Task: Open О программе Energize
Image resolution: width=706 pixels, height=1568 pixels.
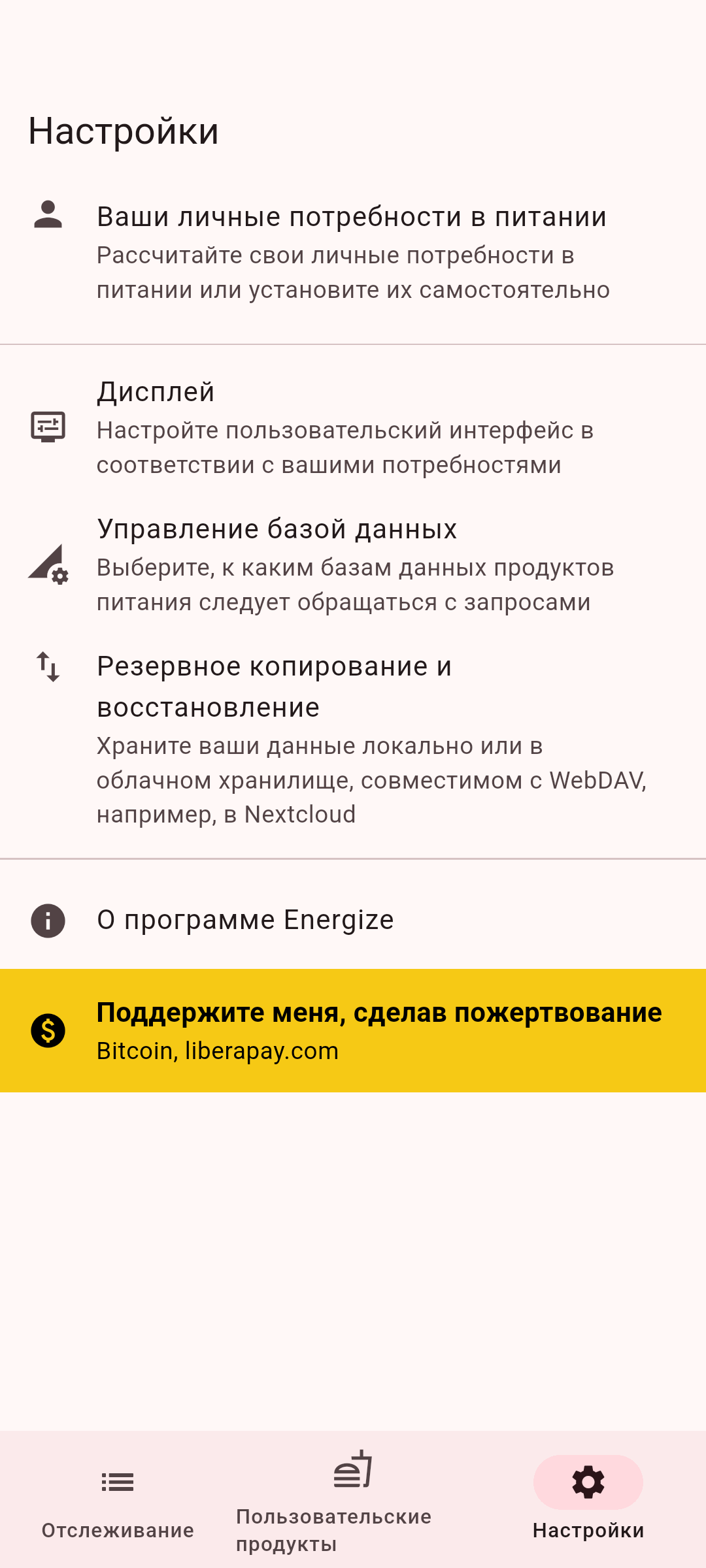Action: tap(353, 920)
